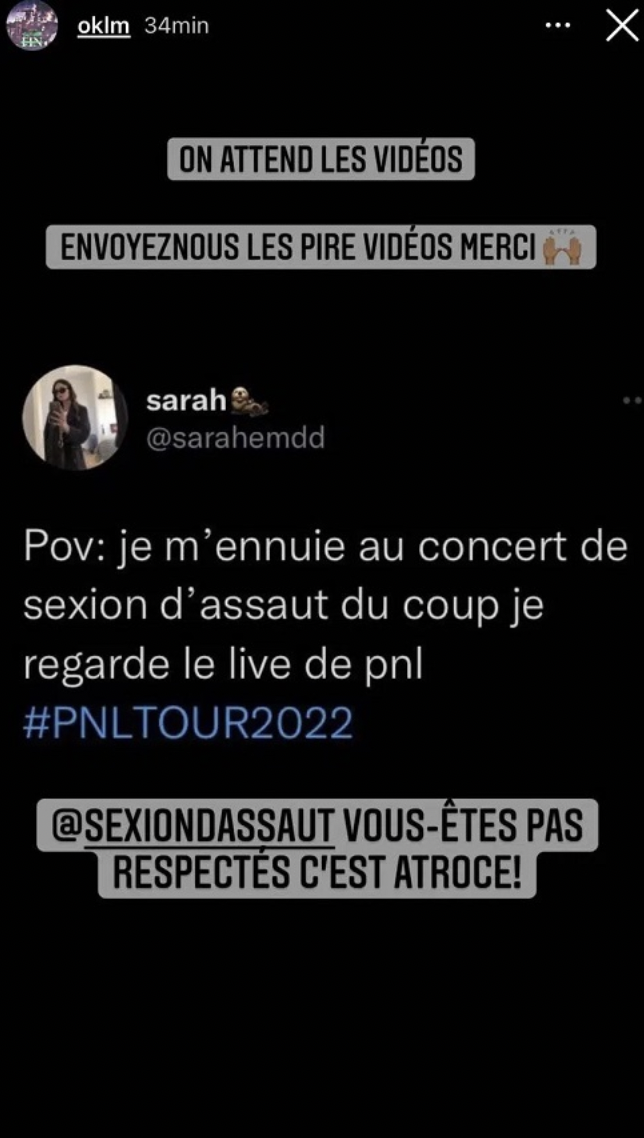Open the @SEXIONDASSAUT mention

click(193, 827)
